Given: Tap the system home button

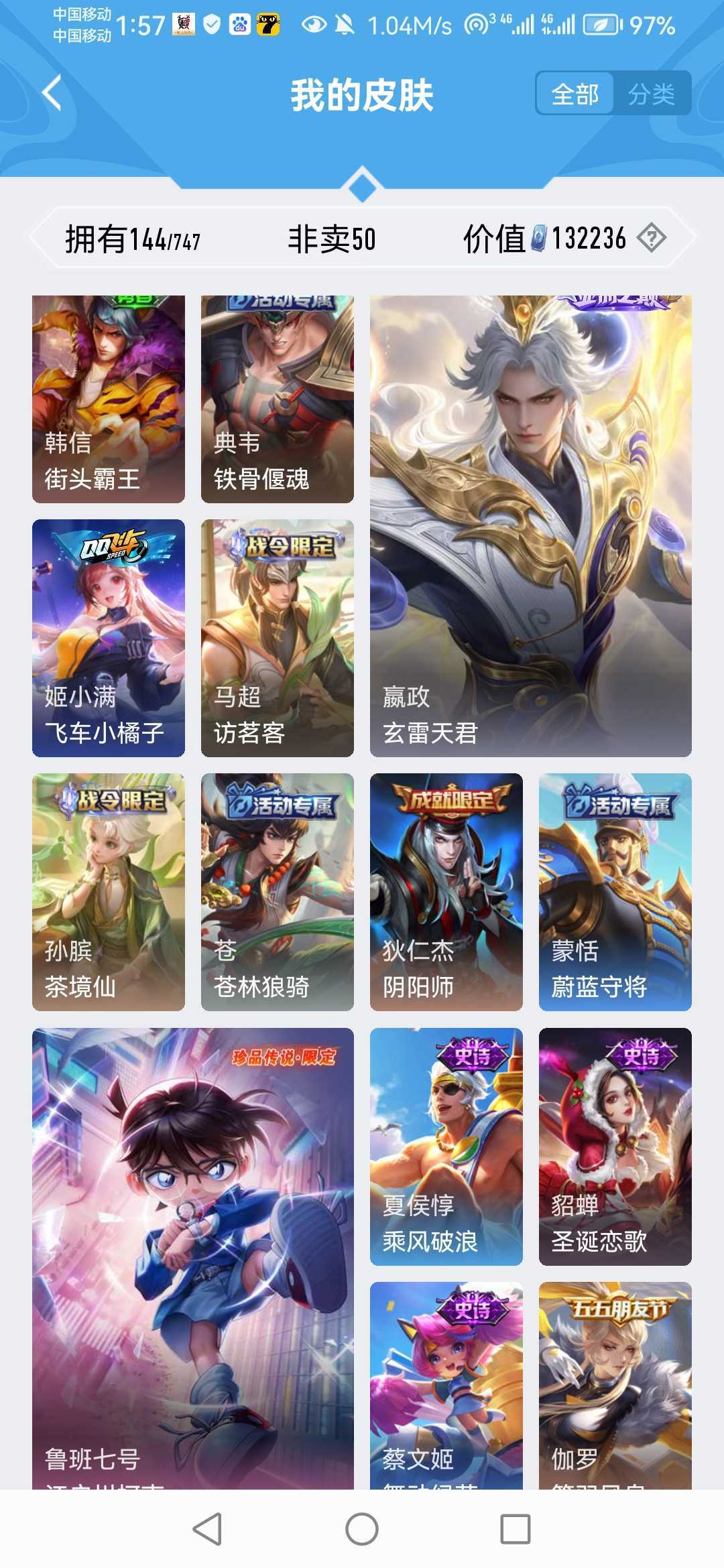Looking at the screenshot, I should (x=362, y=1529).
